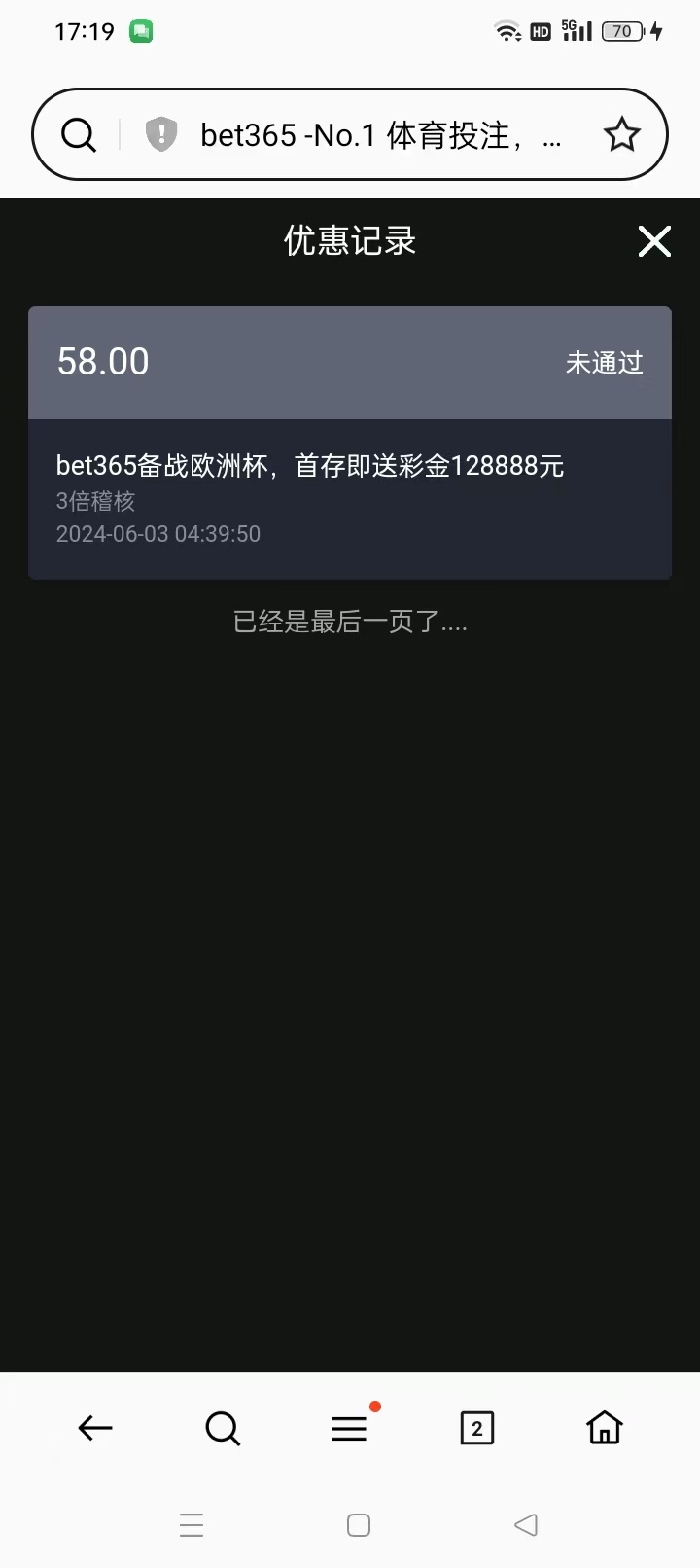Screen dimensions: 700x1568
Task: Tap the system back triangle button
Action: pos(526,1525)
